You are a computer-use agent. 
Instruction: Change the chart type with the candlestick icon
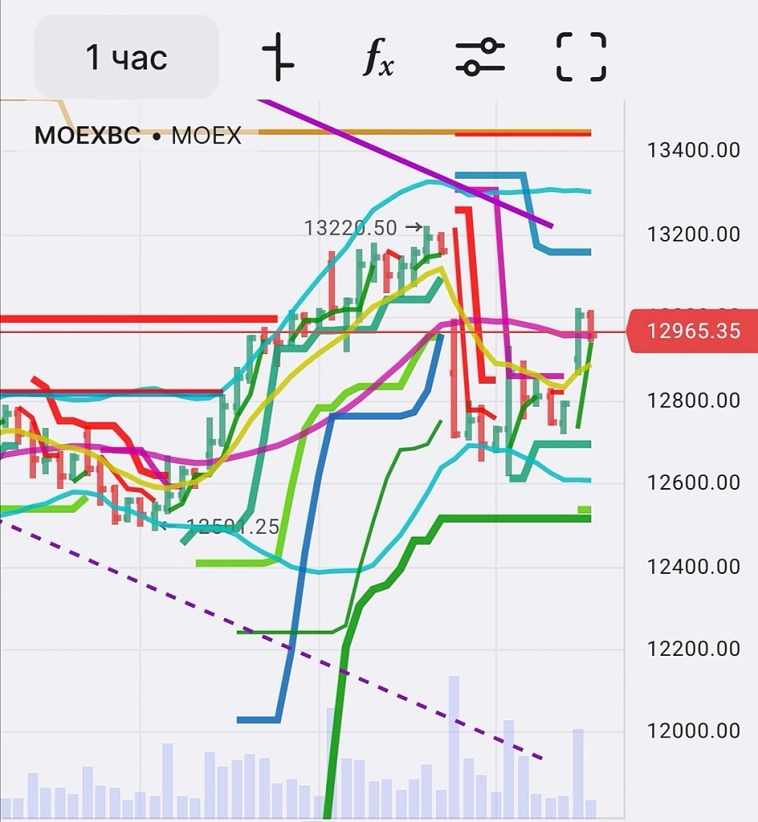coord(278,57)
